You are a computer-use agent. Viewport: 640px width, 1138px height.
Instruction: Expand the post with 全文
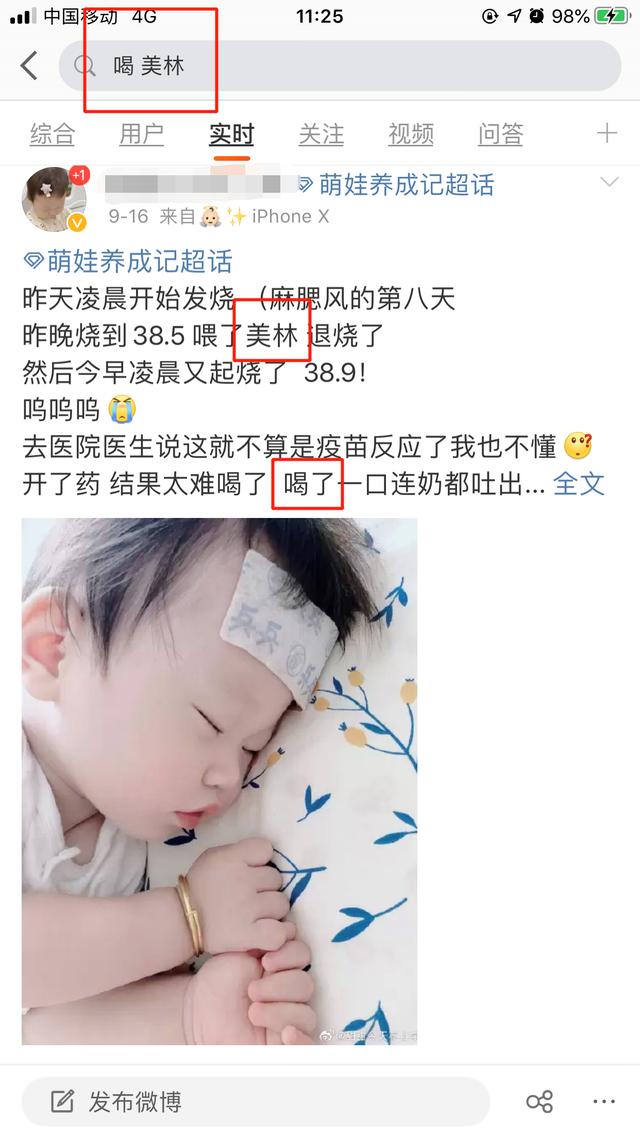579,484
